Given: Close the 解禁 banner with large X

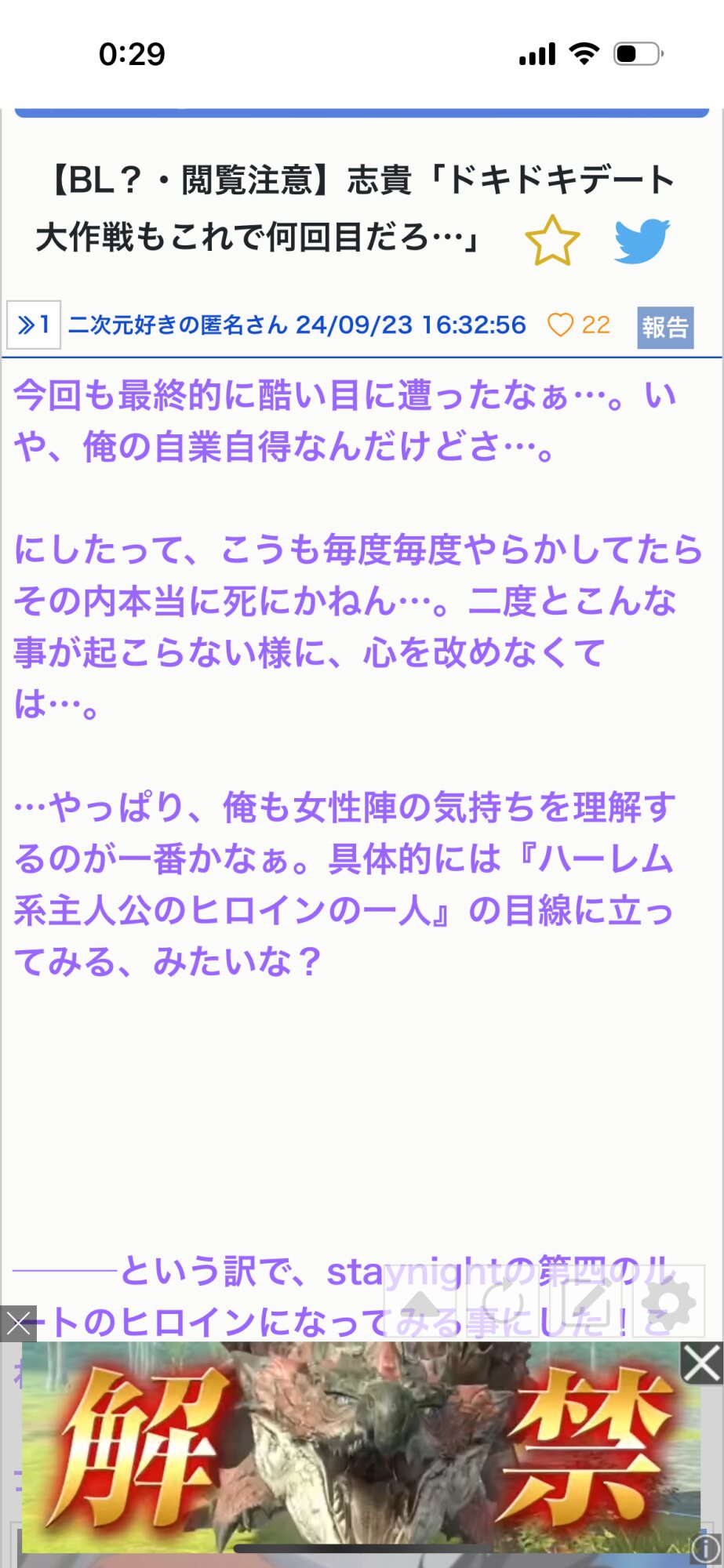Looking at the screenshot, I should [701, 1363].
